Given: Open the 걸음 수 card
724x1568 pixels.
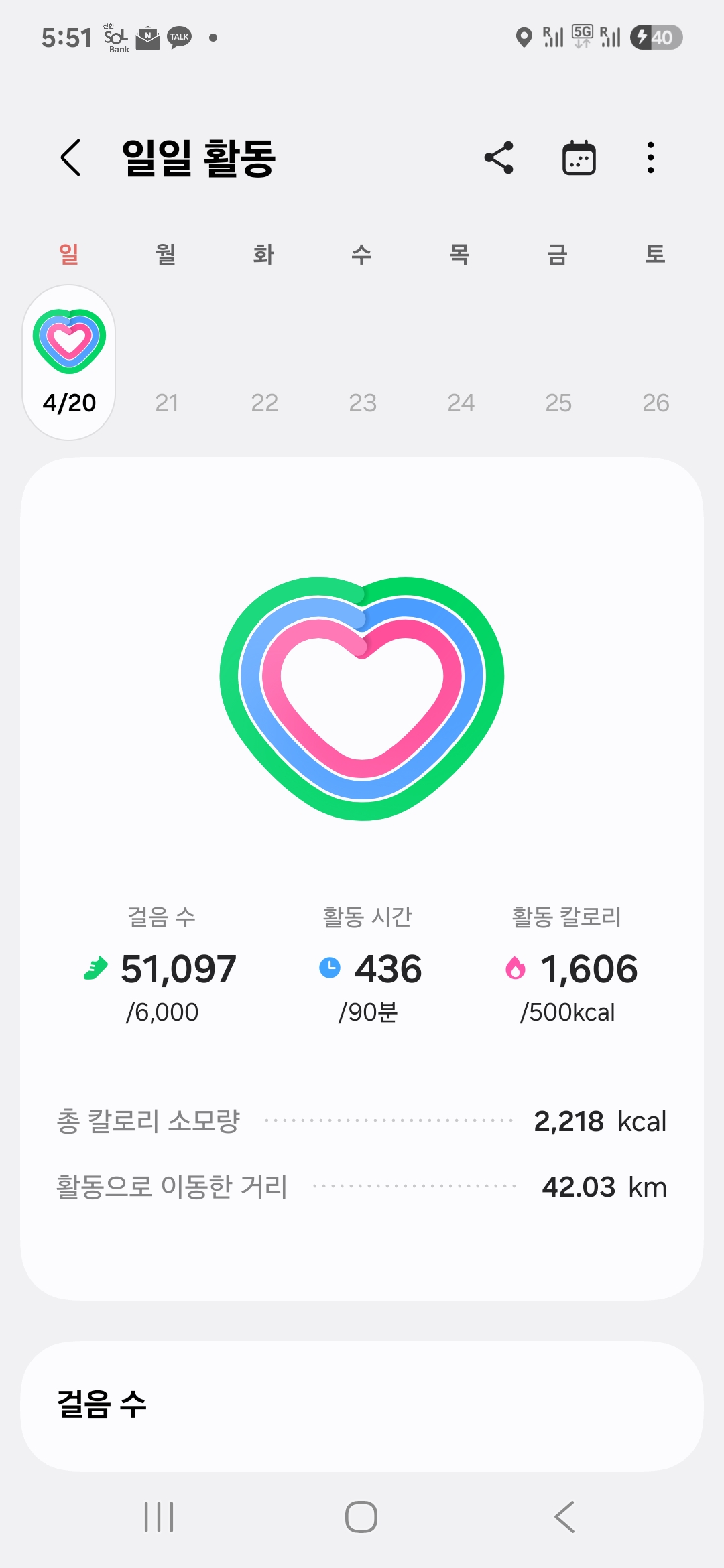Looking at the screenshot, I should coord(362,1404).
